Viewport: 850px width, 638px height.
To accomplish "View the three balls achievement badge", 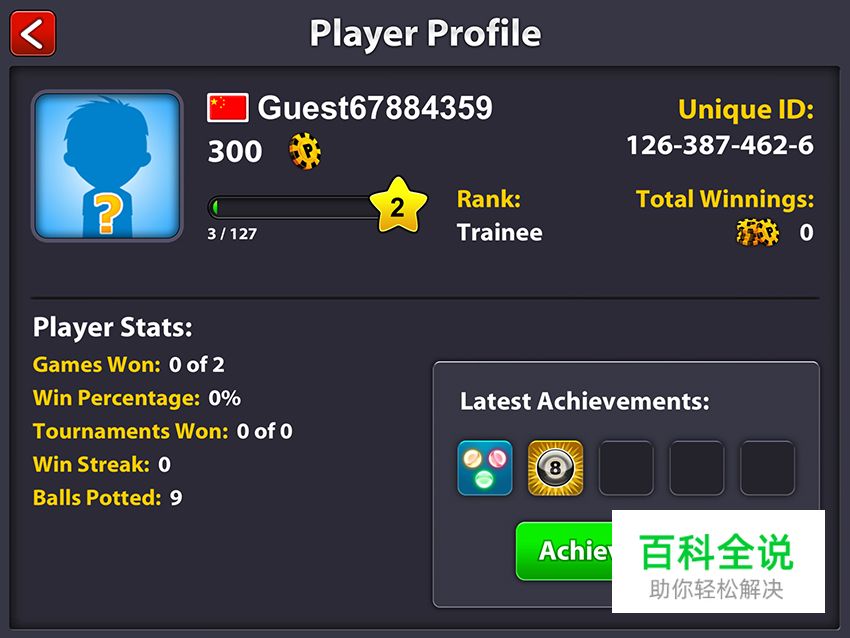I will pyautogui.click(x=485, y=468).
